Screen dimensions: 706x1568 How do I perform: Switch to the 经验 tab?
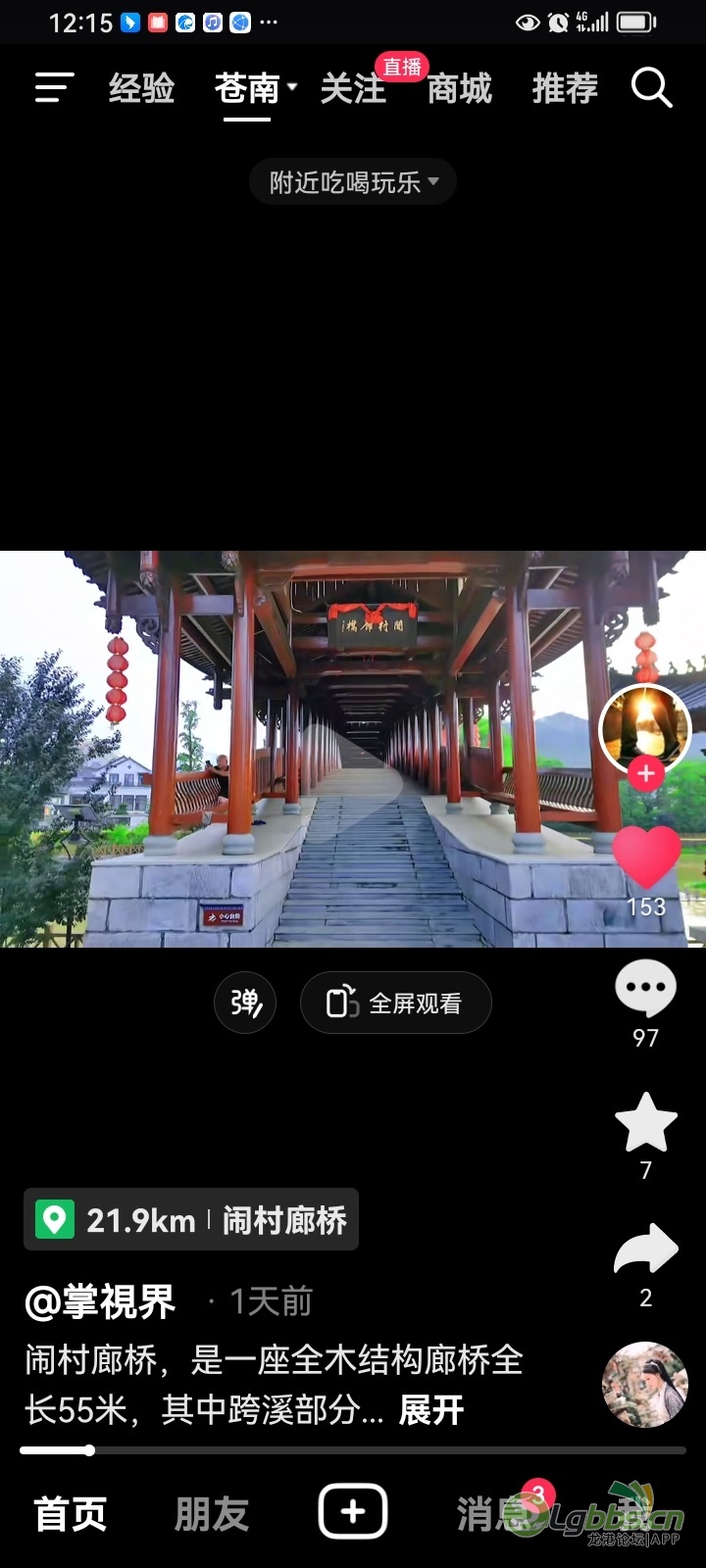click(x=142, y=88)
